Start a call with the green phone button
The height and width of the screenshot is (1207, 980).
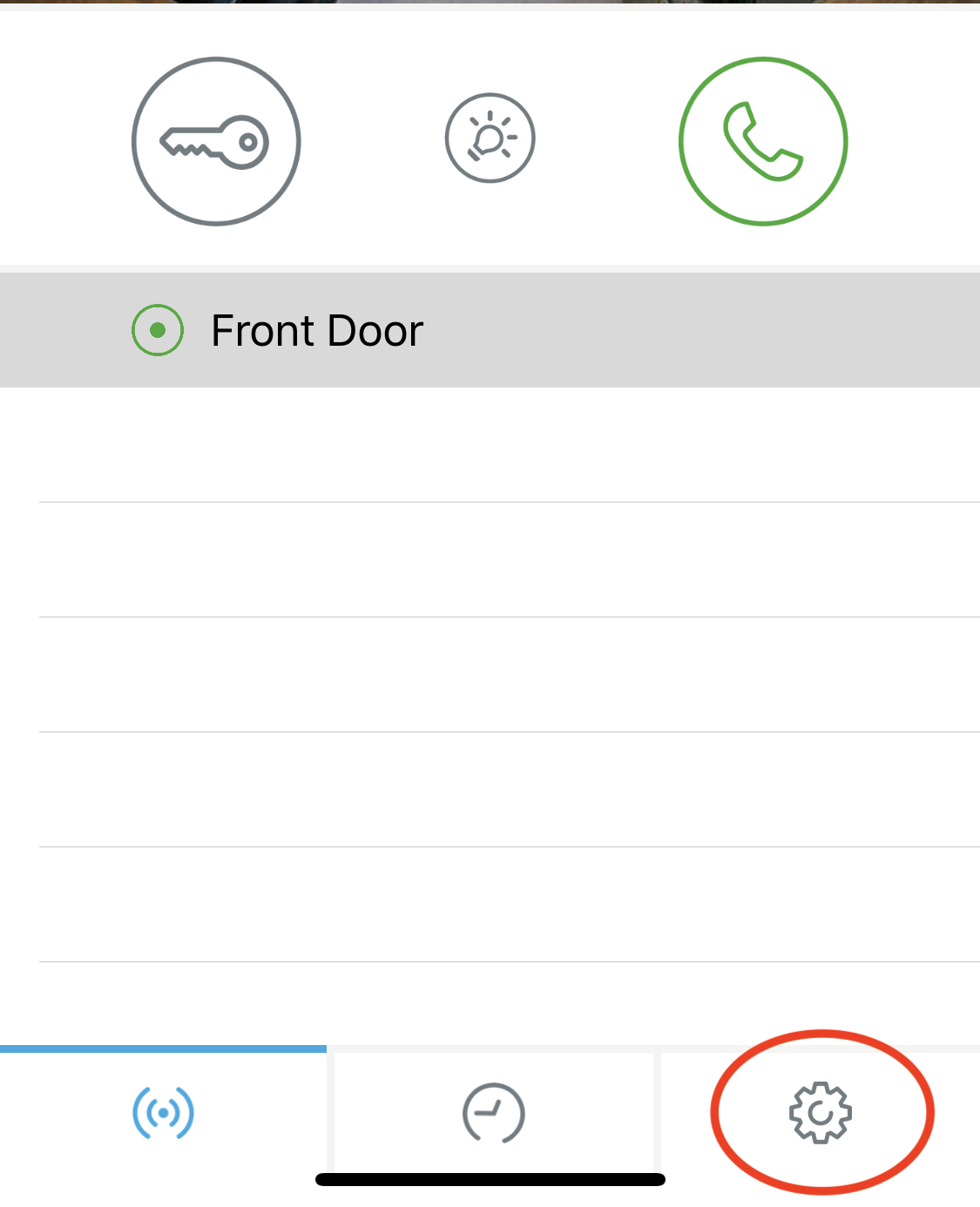coord(763,141)
